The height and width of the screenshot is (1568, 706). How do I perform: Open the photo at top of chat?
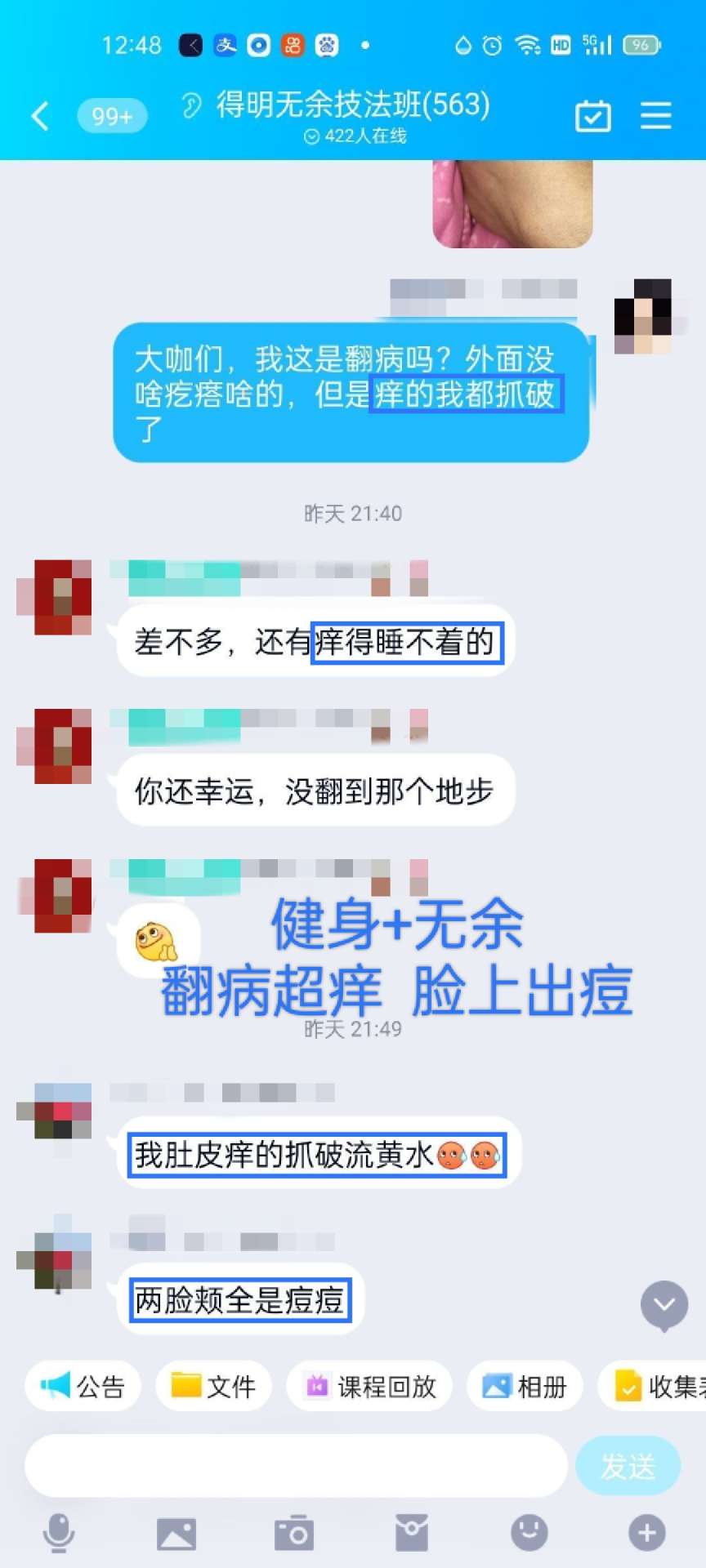512,204
